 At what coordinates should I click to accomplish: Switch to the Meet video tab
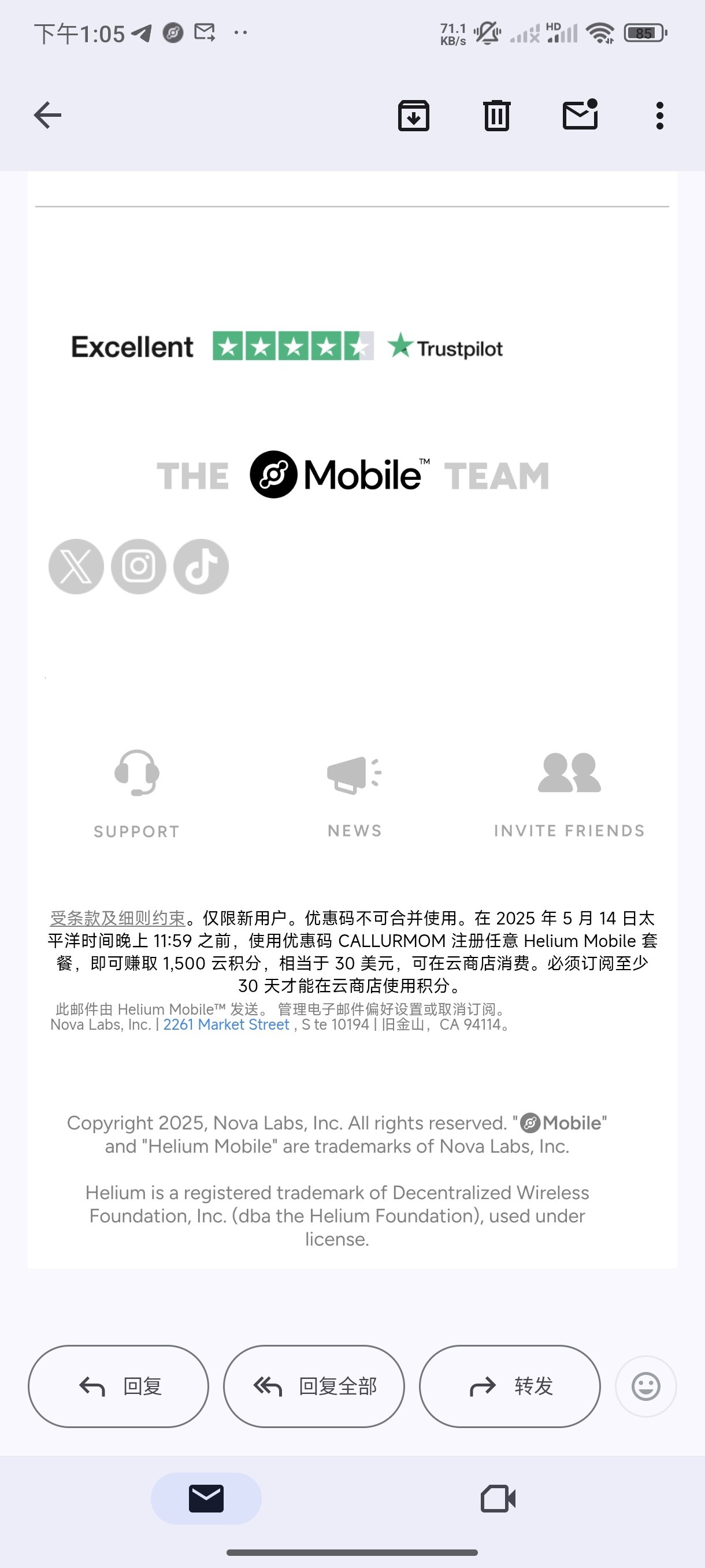(498, 1498)
